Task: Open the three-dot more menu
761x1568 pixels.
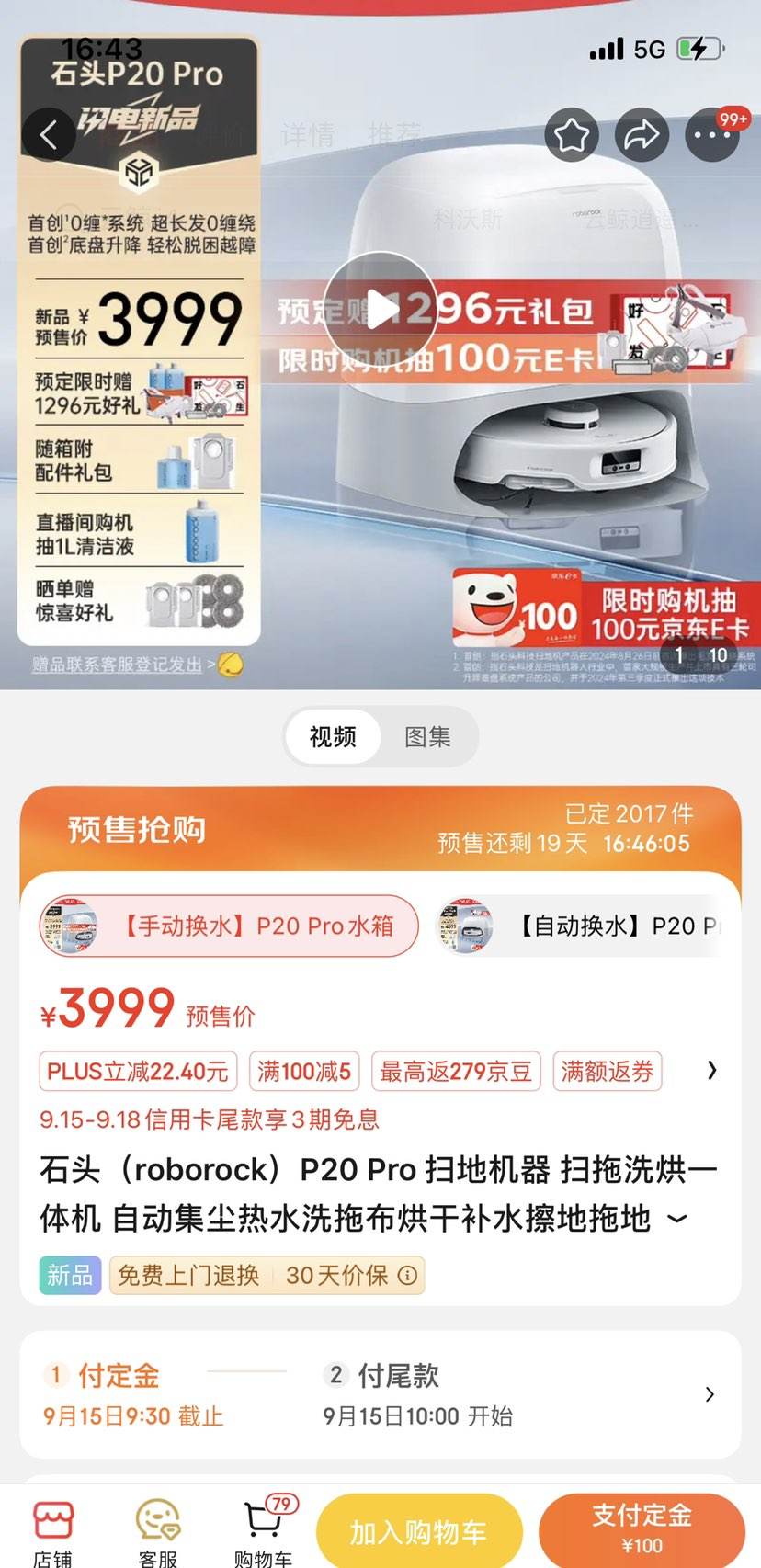Action: point(712,136)
